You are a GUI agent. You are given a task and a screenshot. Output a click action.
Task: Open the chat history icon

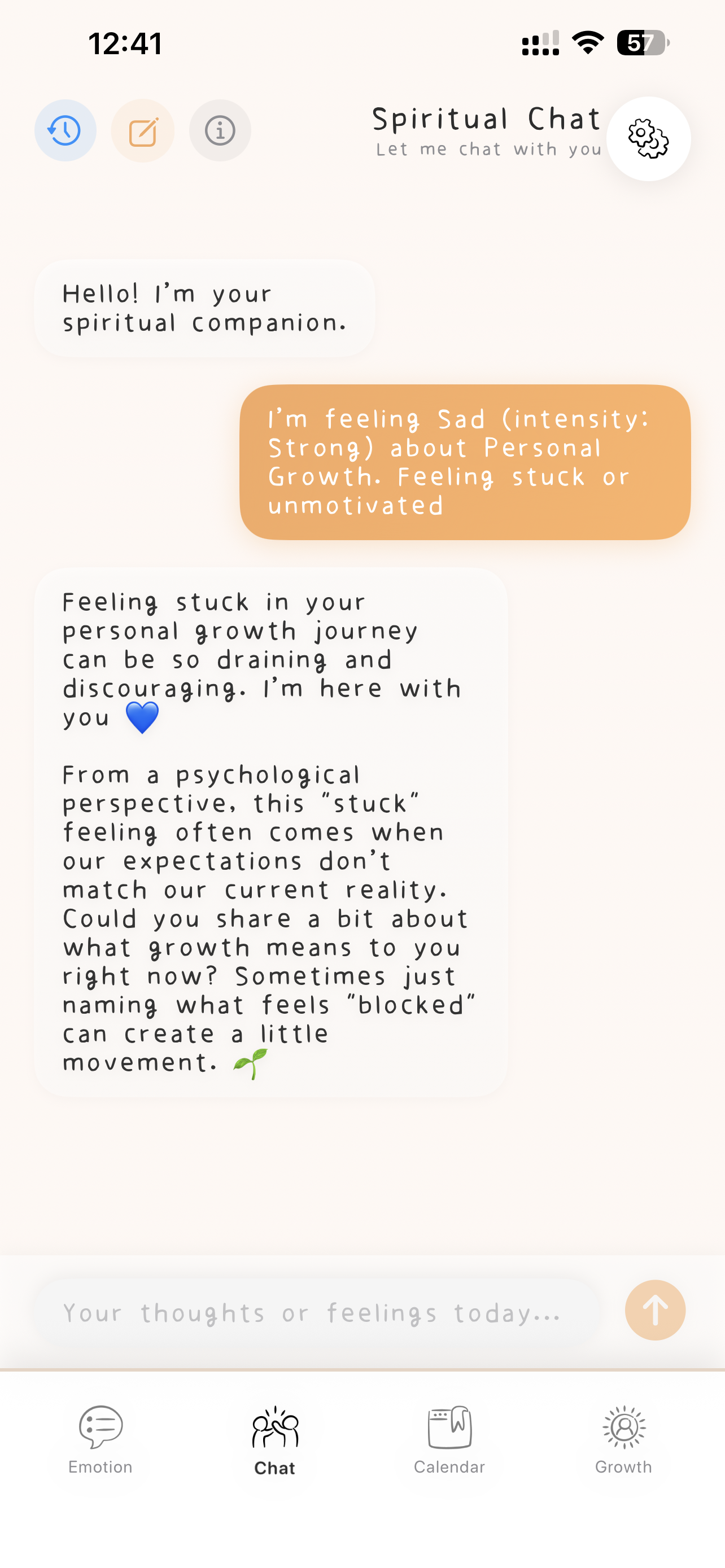(x=65, y=130)
